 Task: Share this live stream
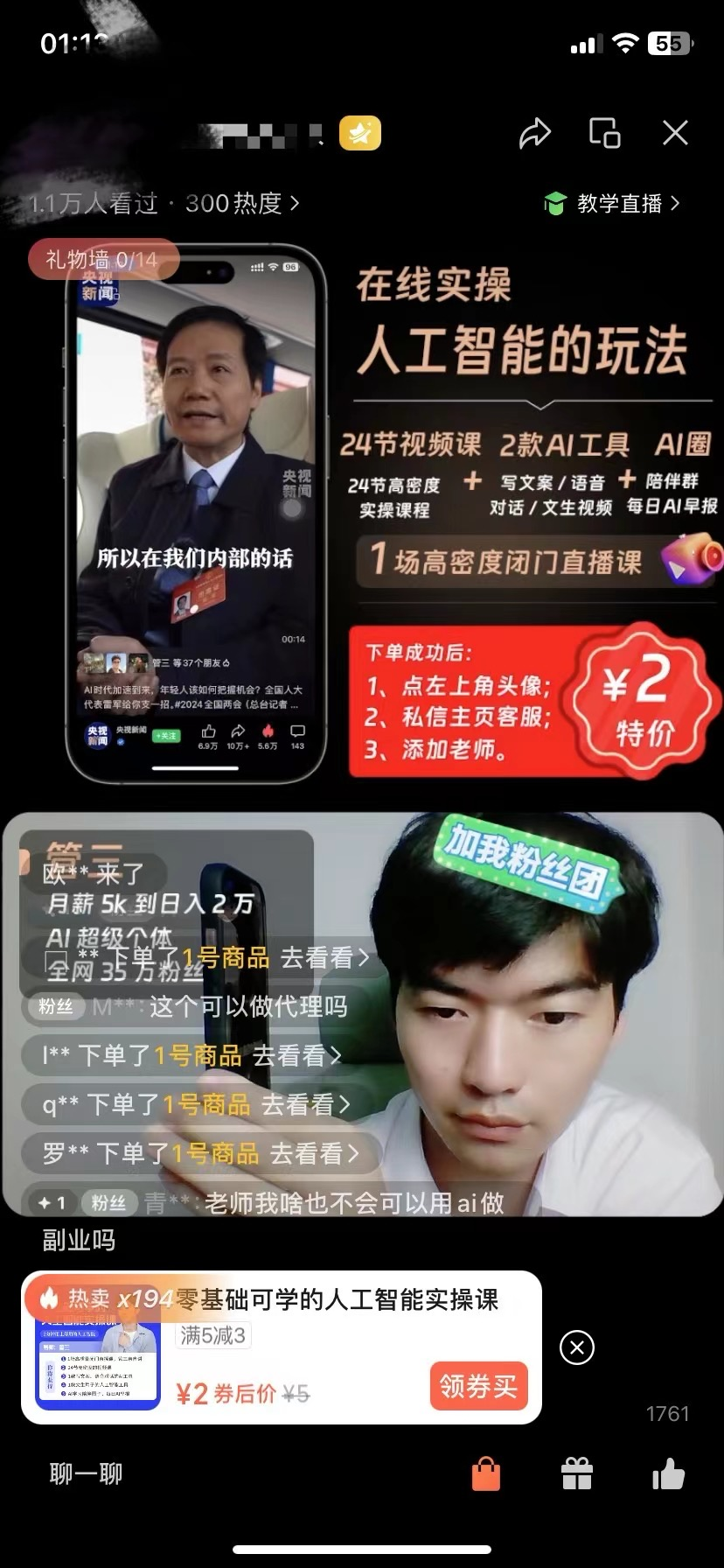[x=535, y=133]
